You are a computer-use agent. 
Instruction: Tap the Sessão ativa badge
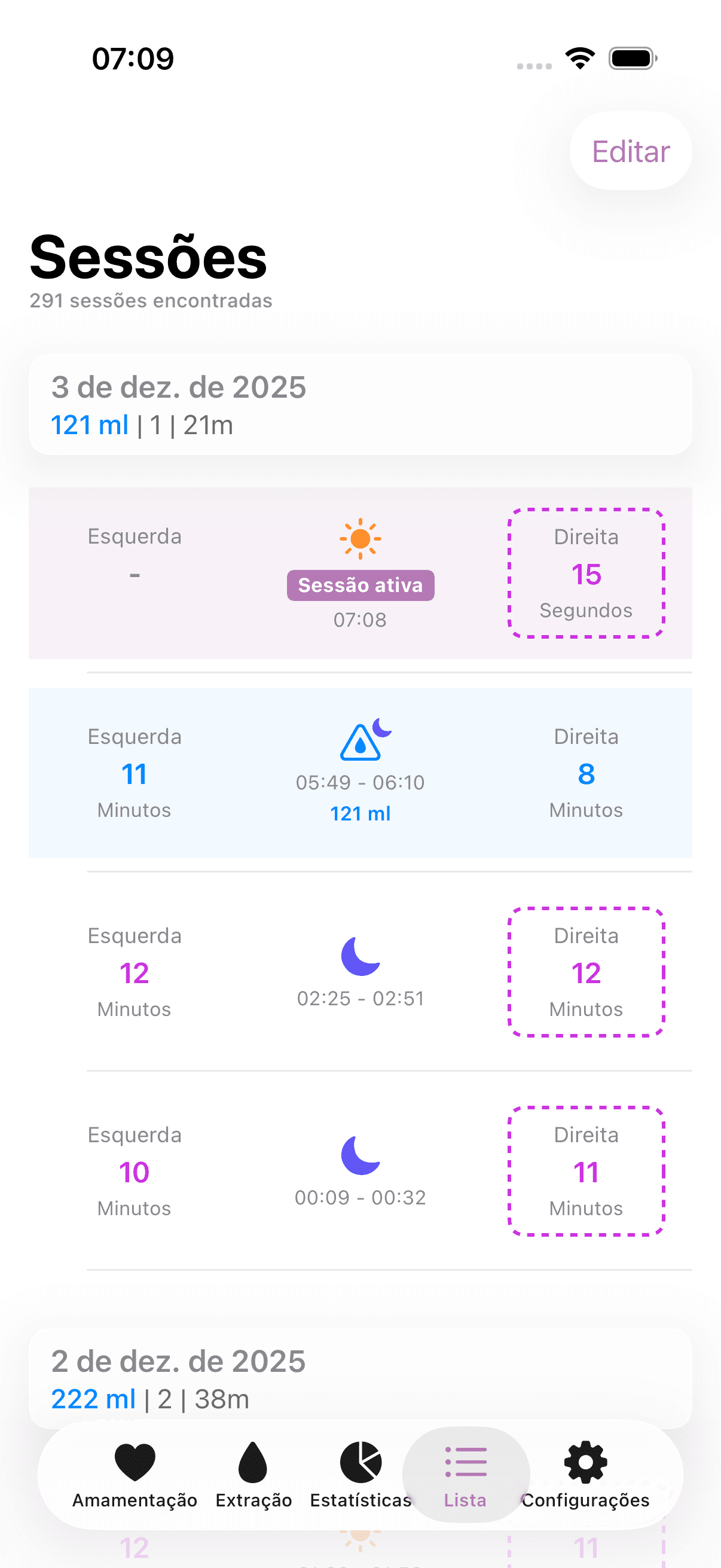[360, 585]
